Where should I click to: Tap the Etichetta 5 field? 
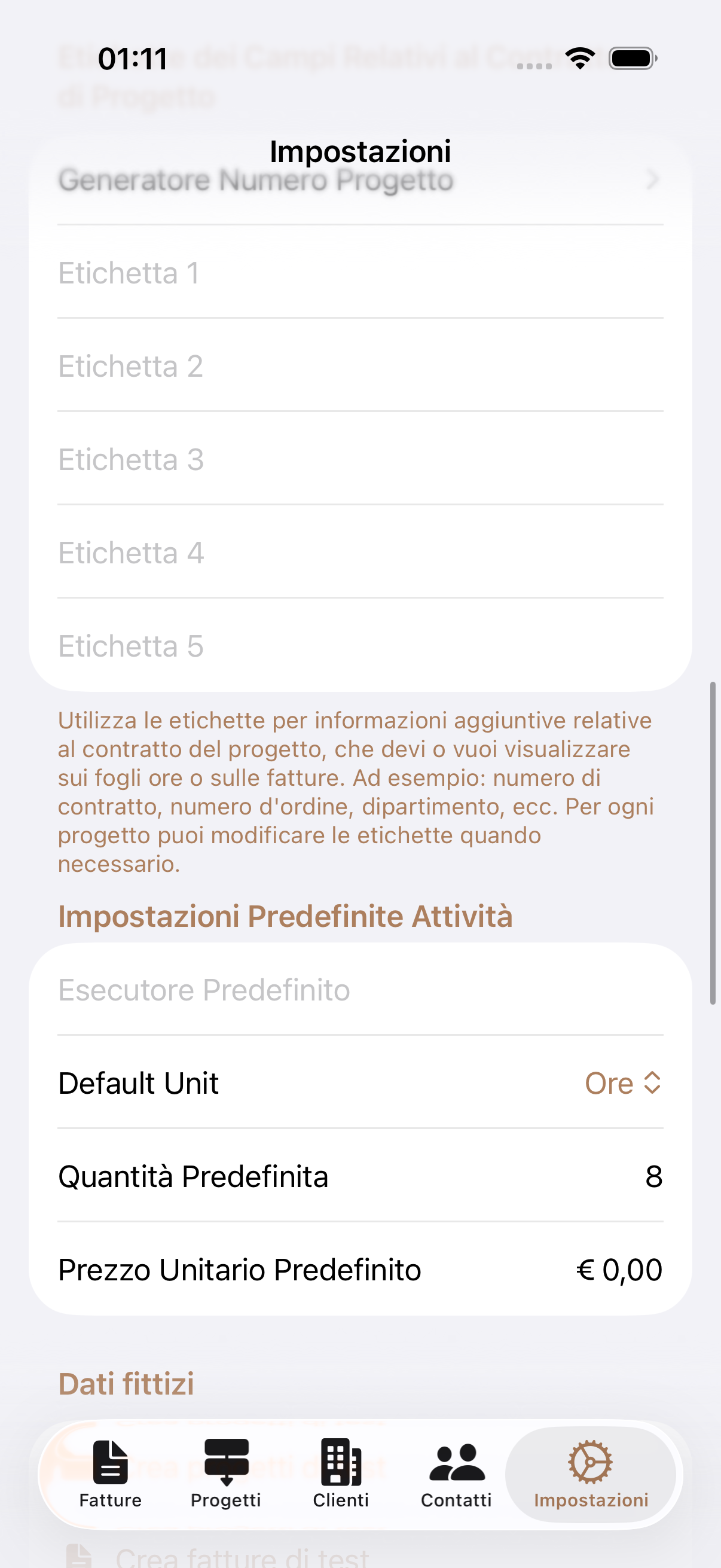click(x=360, y=646)
